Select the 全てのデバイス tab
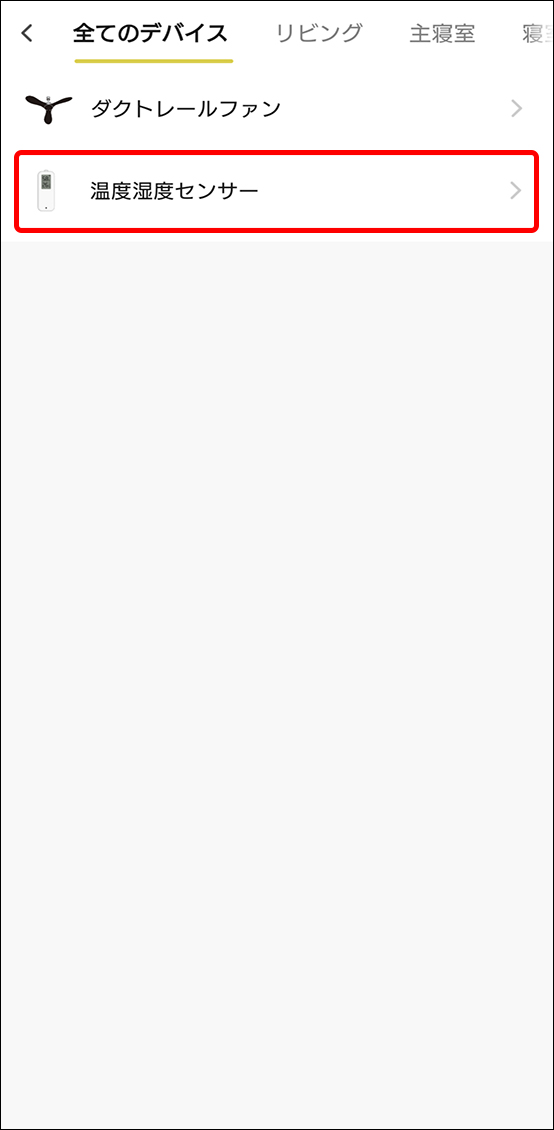The image size is (554, 1130). 150,33
